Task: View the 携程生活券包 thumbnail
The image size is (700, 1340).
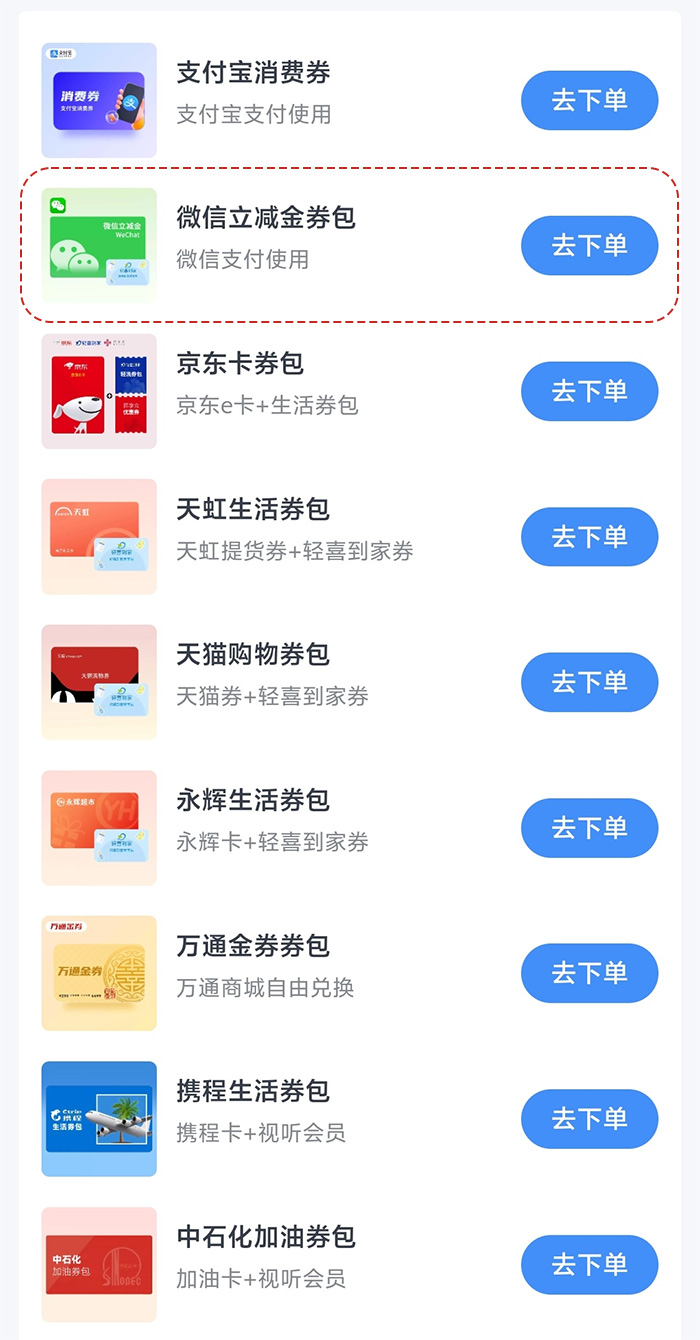Action: pyautogui.click(x=99, y=1119)
